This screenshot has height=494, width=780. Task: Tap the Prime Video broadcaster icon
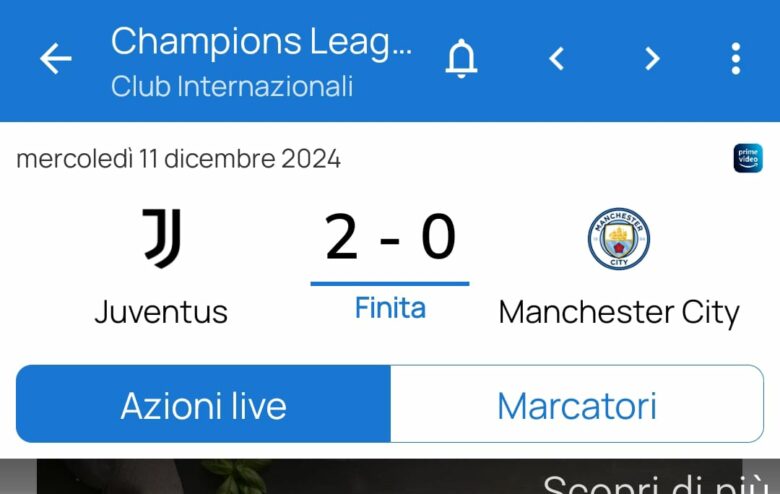747,158
